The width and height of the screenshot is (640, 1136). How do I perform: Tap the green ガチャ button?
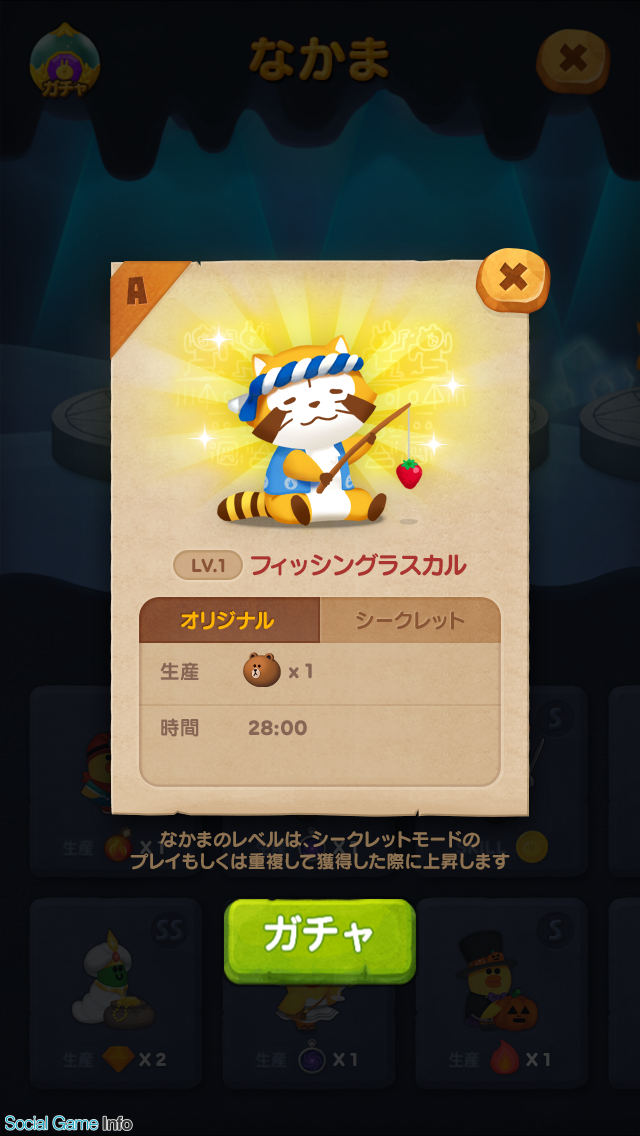(319, 938)
